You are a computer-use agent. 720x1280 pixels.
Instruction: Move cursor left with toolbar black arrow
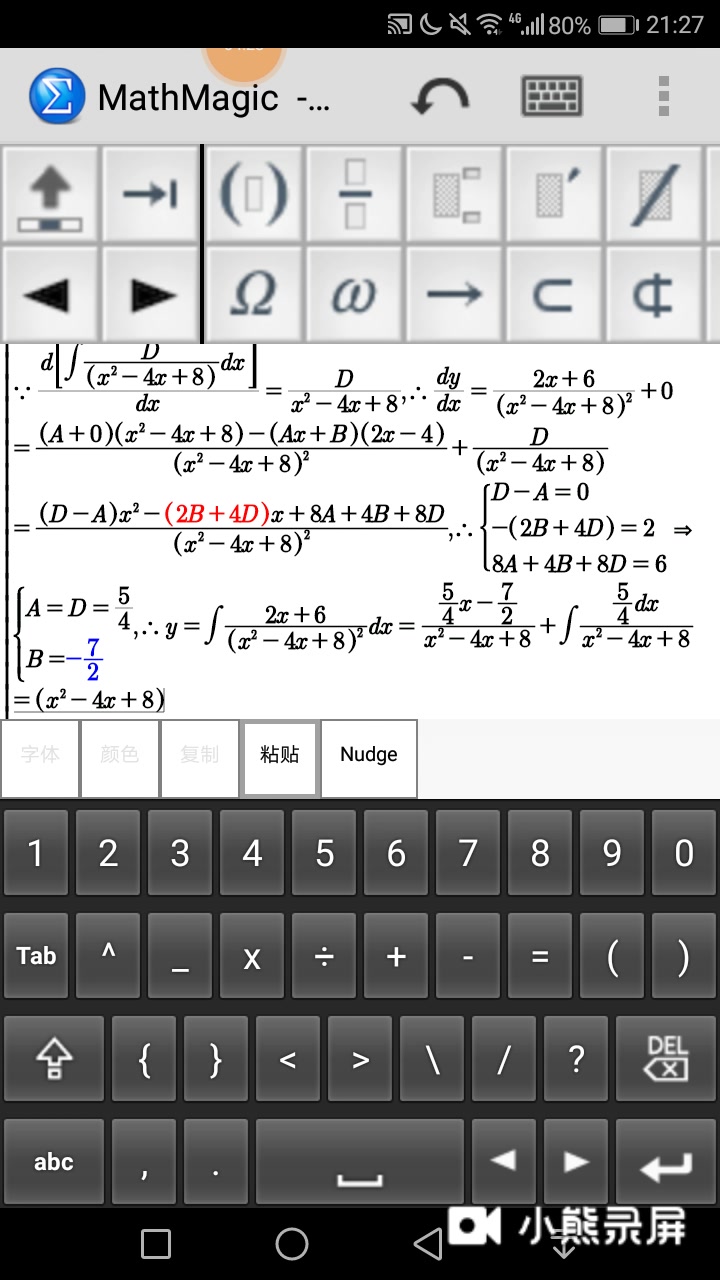[47, 295]
